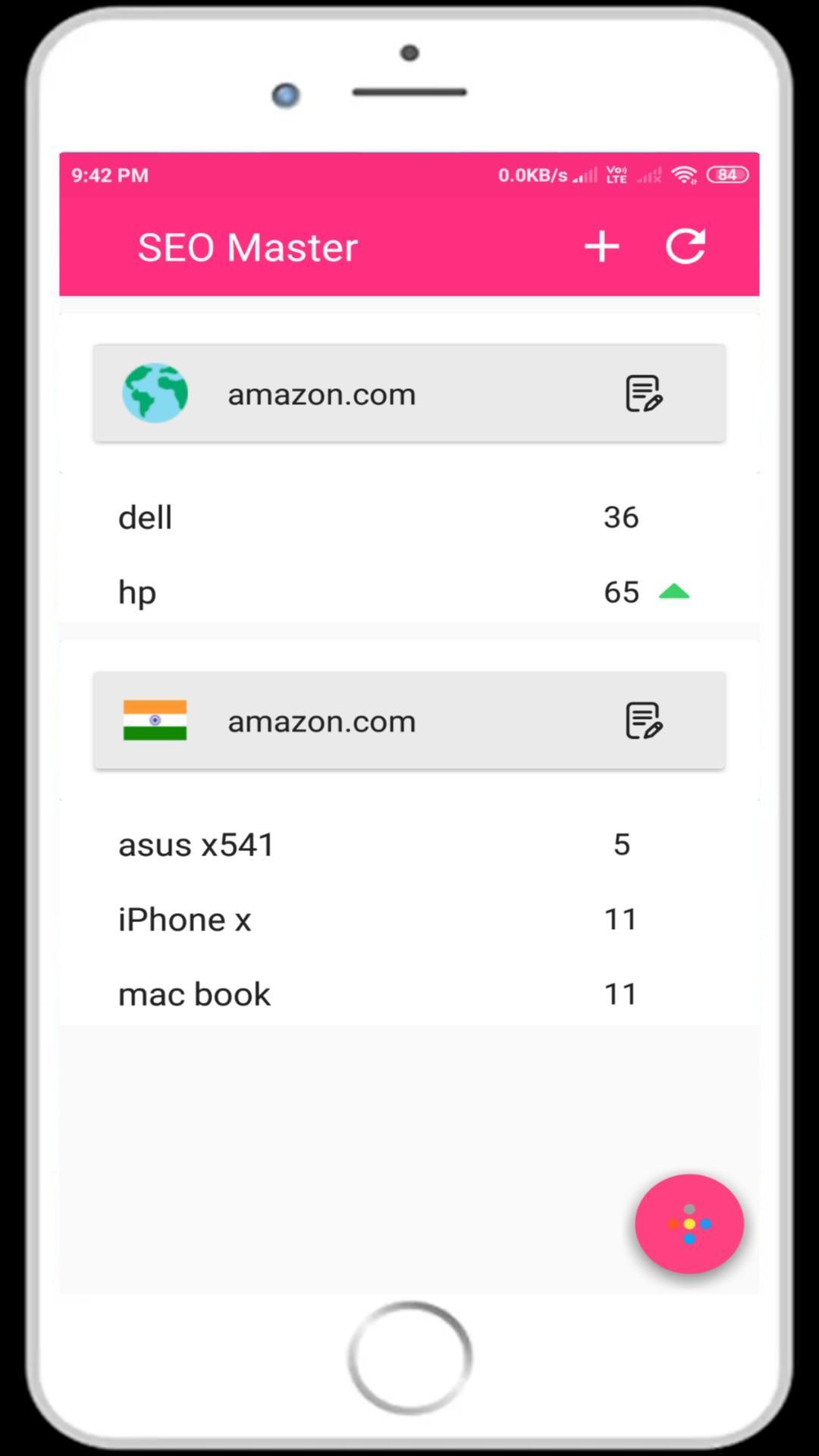
Task: Add a new website
Action: click(x=601, y=246)
